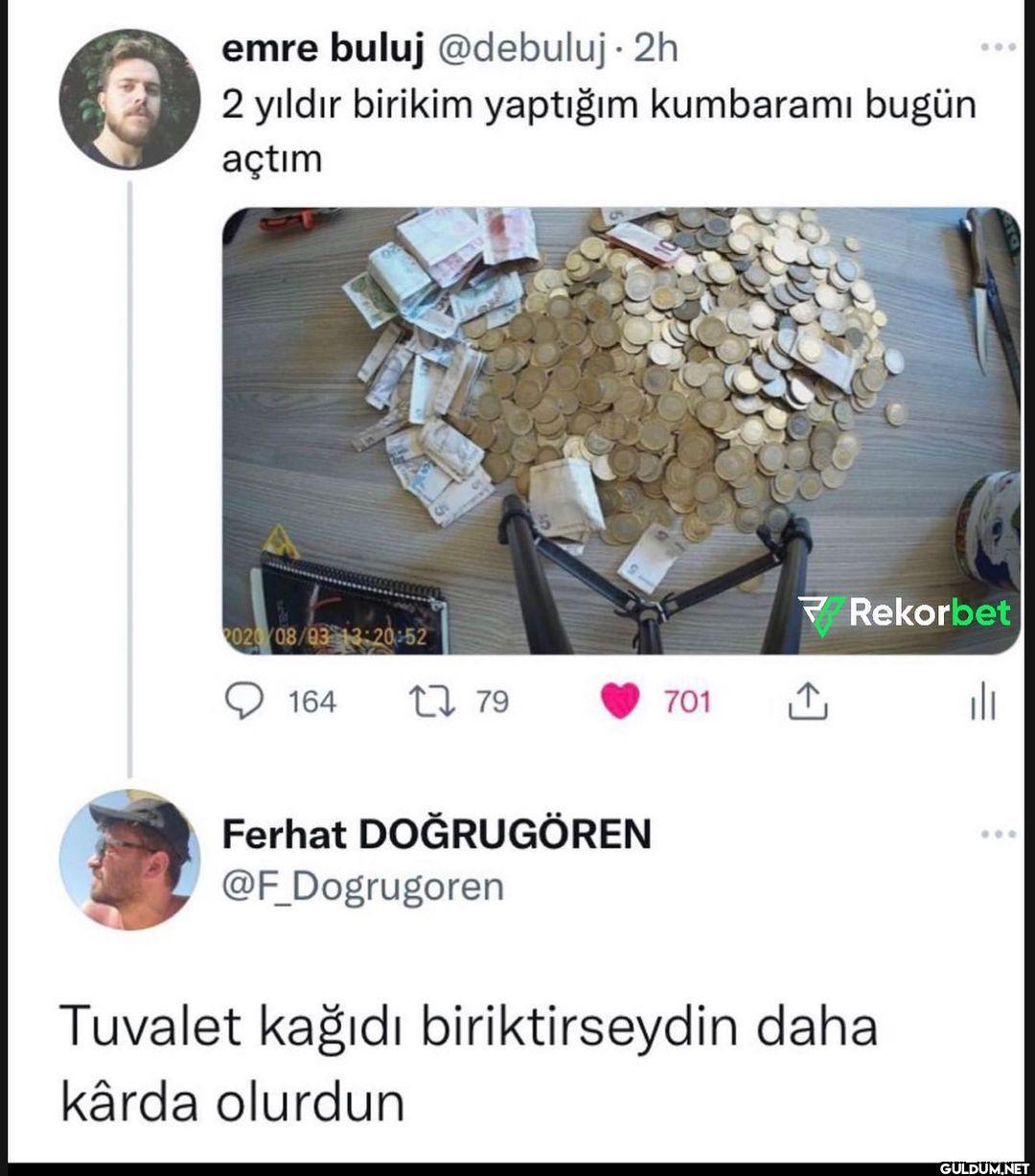
Task: Unlike the tweet with 701 likes
Action: (x=620, y=703)
